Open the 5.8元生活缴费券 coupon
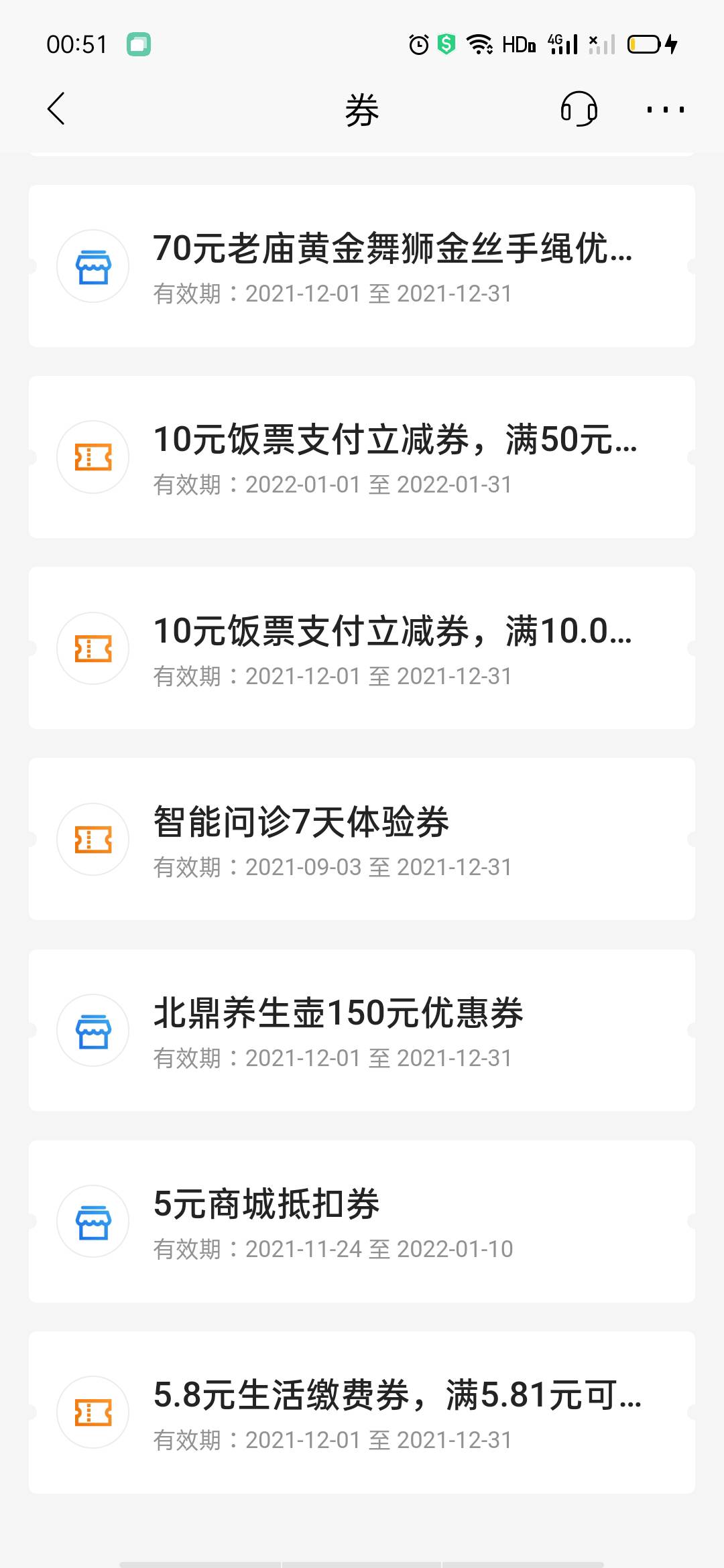724x1568 pixels. click(362, 1412)
